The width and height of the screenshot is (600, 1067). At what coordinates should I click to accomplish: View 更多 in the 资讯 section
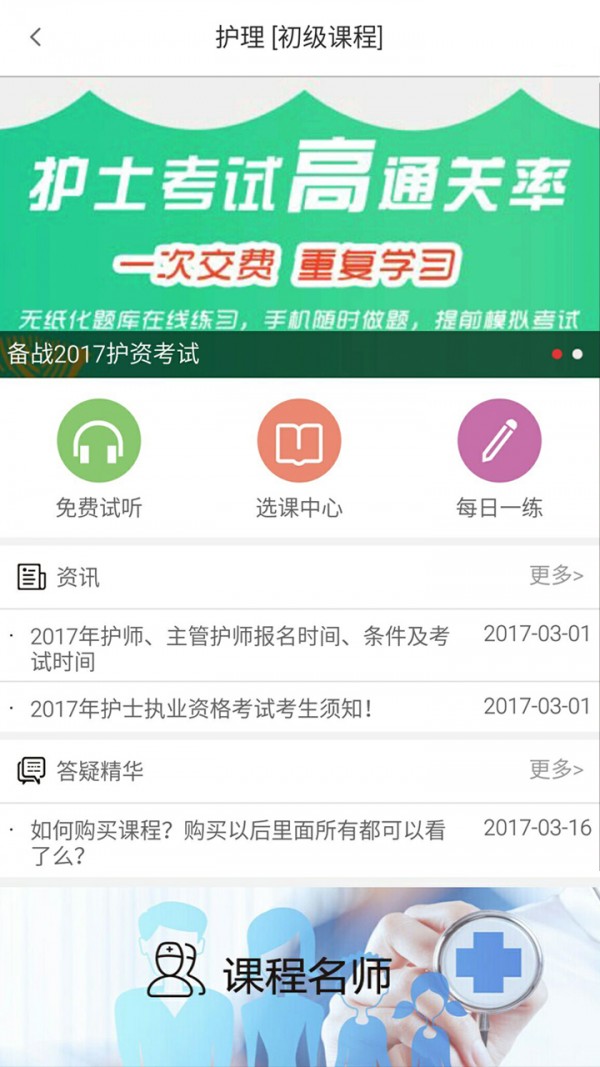pos(556,575)
